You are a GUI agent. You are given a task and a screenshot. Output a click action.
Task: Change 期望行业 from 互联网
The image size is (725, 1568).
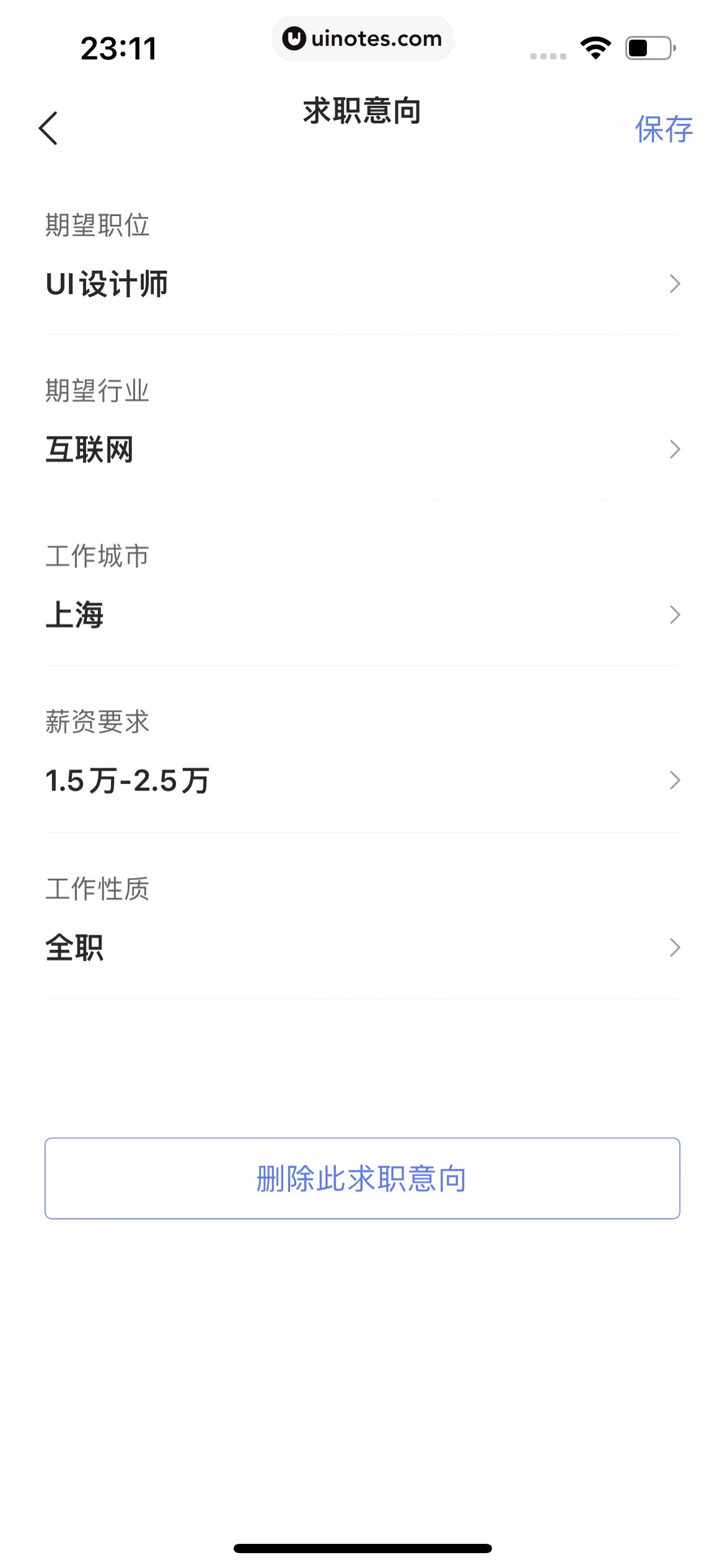pos(362,449)
